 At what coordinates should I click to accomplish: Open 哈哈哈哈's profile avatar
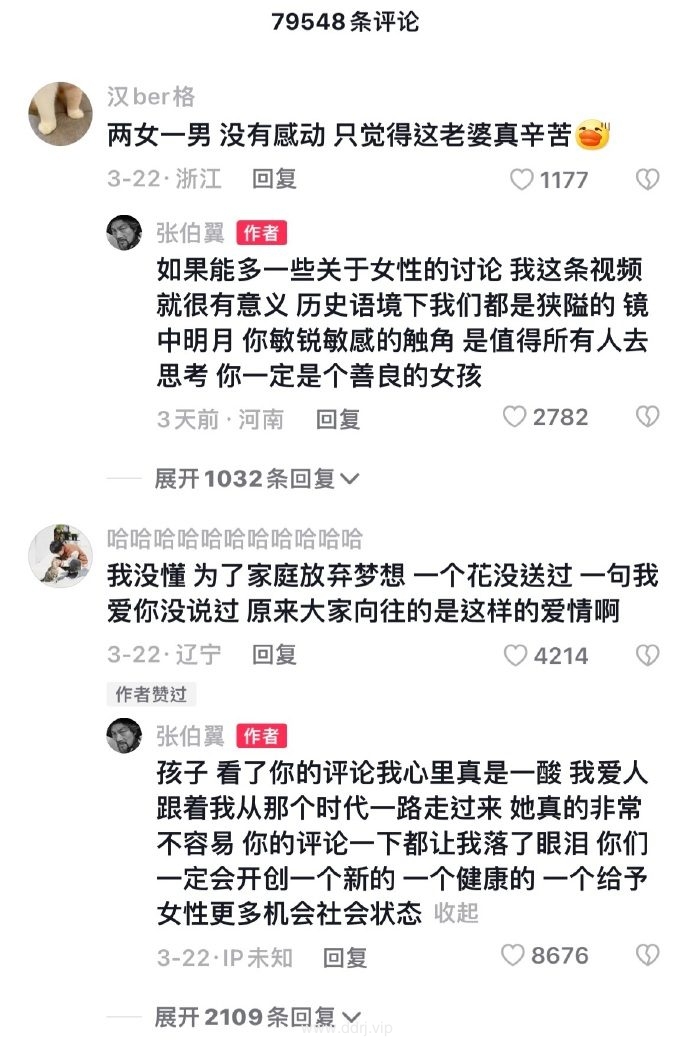[x=60, y=554]
